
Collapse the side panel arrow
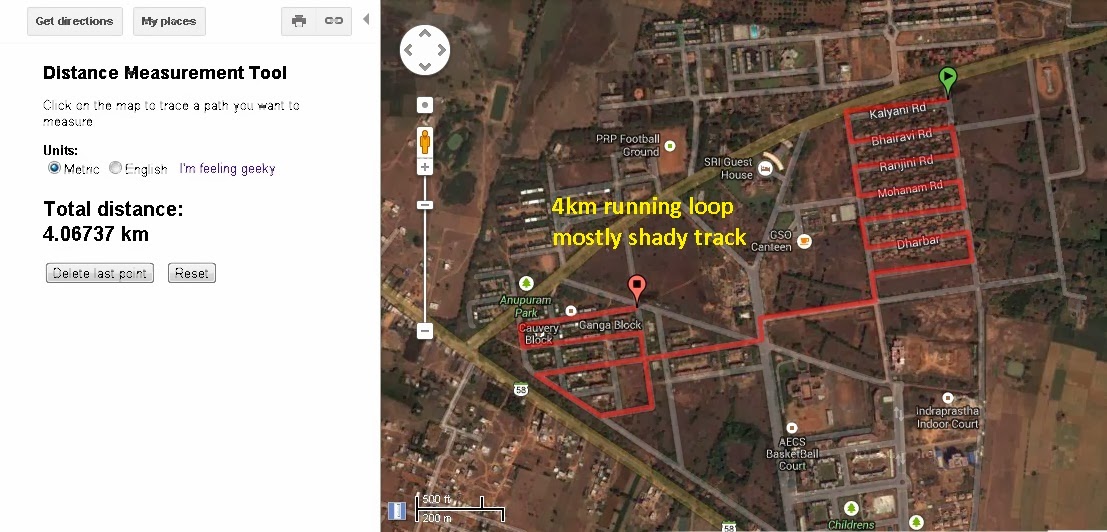click(366, 20)
